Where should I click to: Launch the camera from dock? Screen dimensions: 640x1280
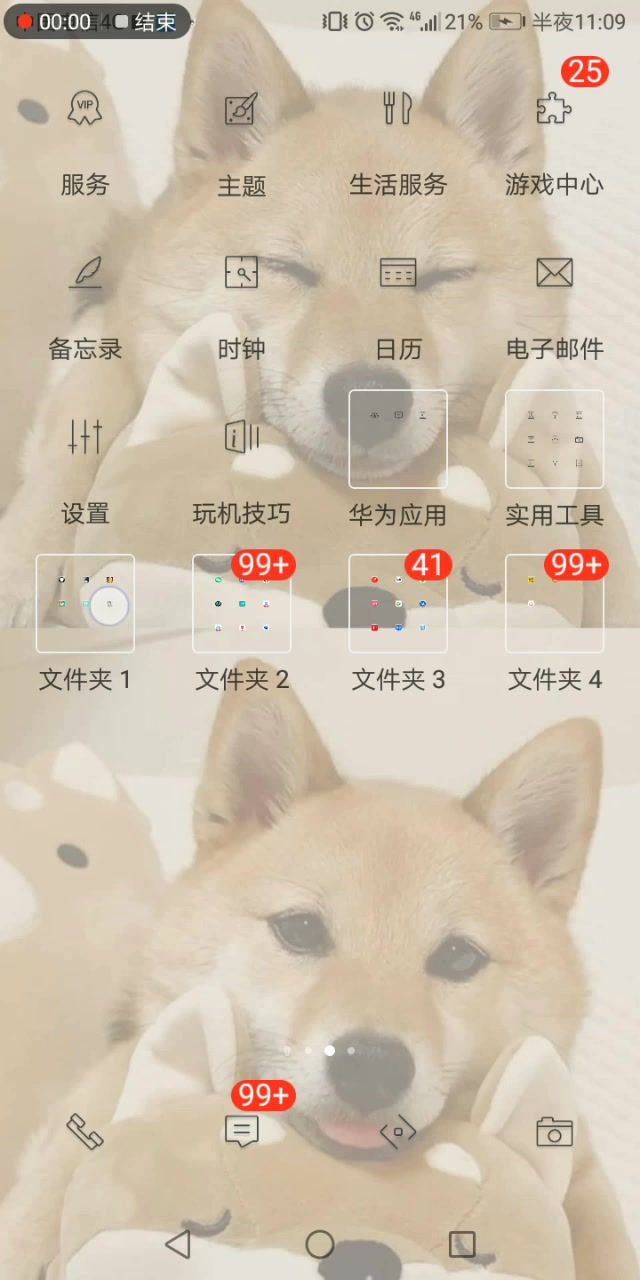tap(554, 1131)
